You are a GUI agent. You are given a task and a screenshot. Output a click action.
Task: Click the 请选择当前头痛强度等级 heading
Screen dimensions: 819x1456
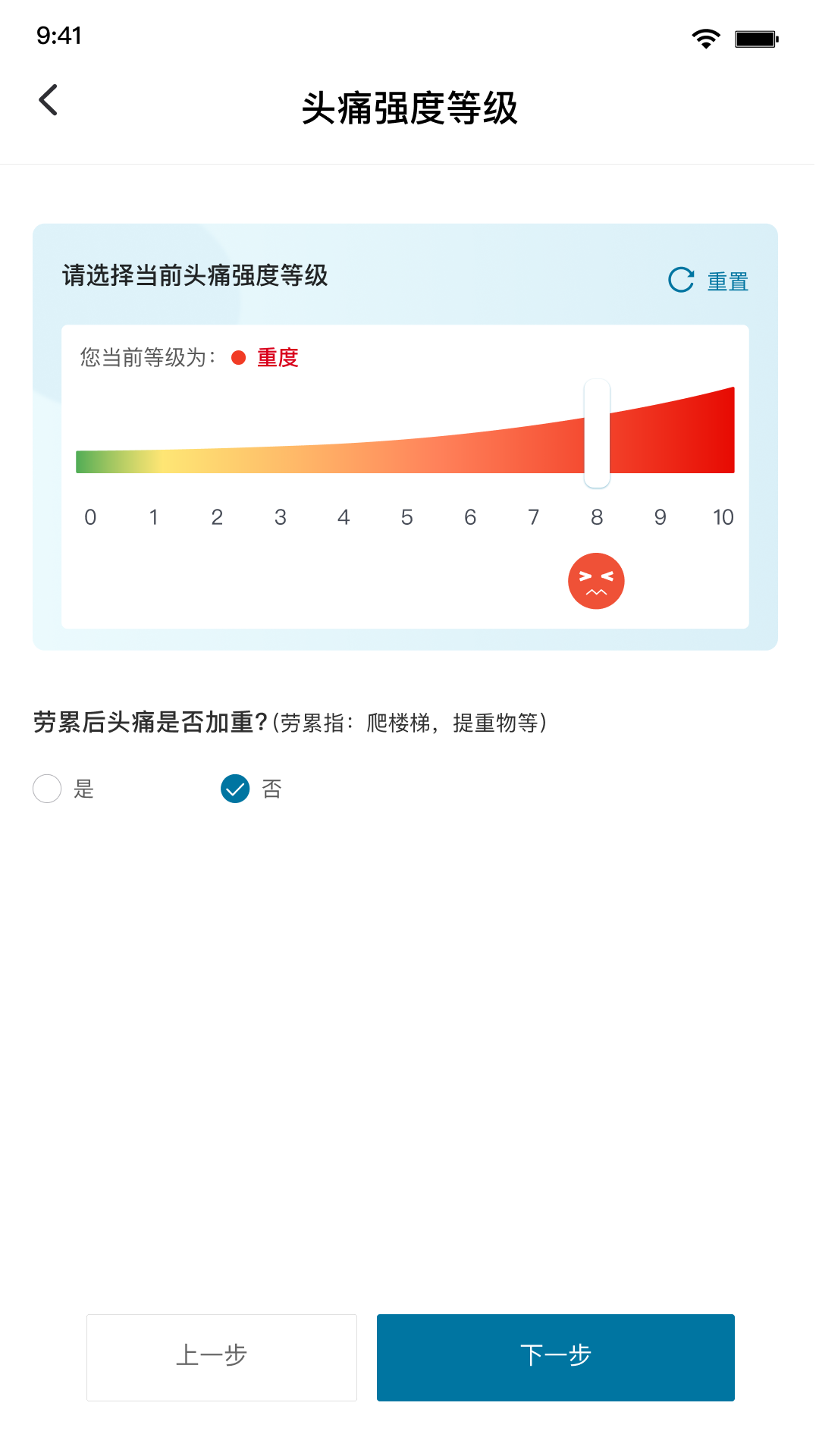[199, 276]
